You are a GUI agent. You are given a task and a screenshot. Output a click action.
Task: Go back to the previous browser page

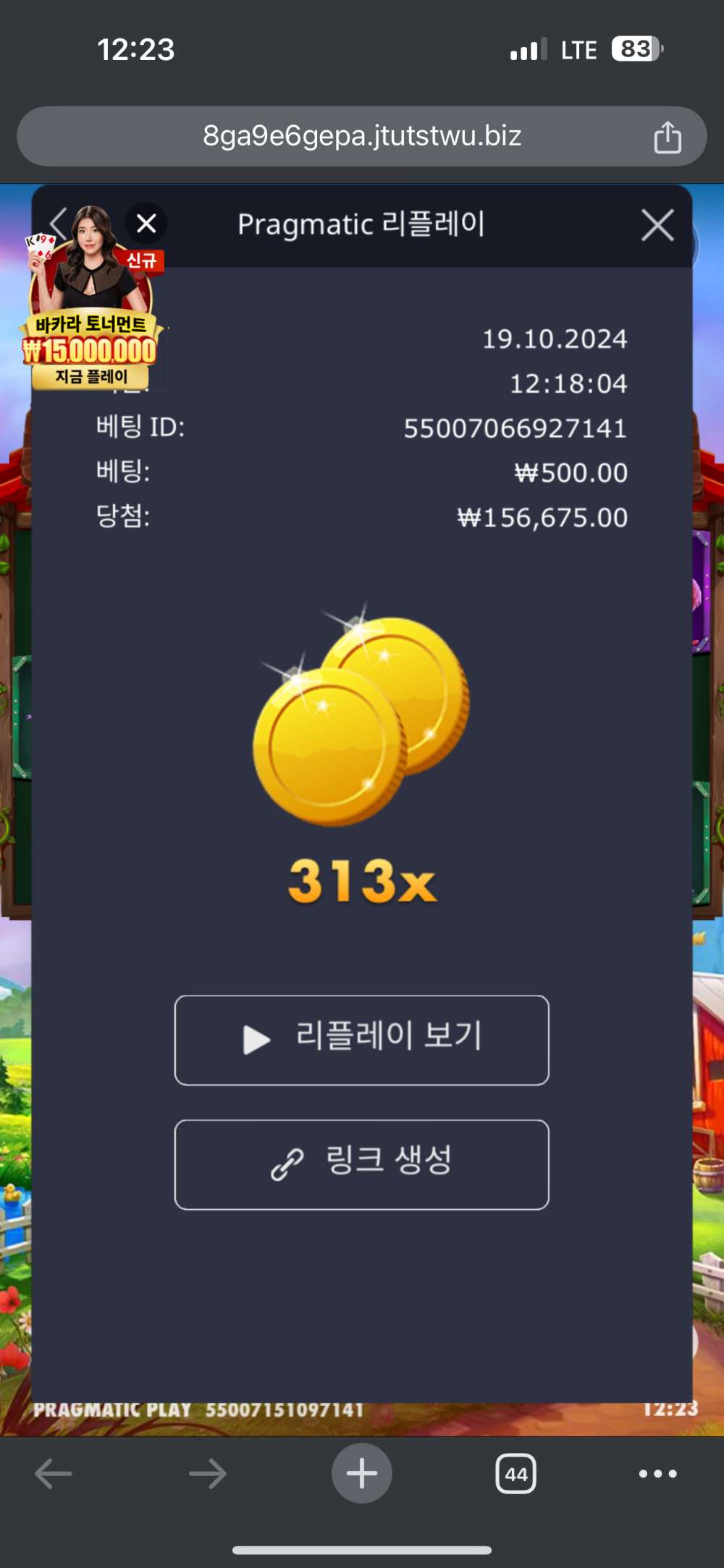point(54,1473)
